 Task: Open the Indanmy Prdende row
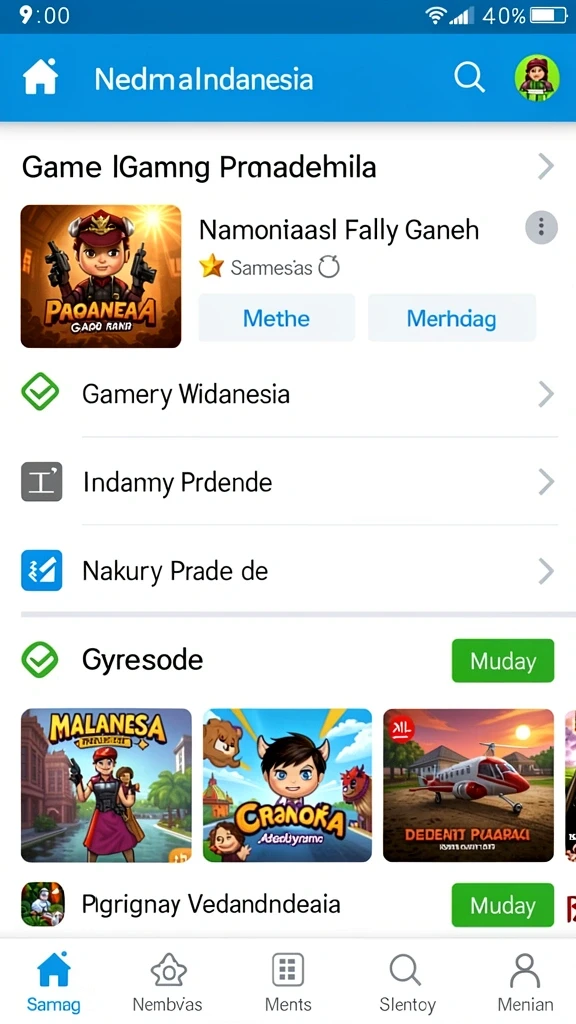click(x=288, y=482)
